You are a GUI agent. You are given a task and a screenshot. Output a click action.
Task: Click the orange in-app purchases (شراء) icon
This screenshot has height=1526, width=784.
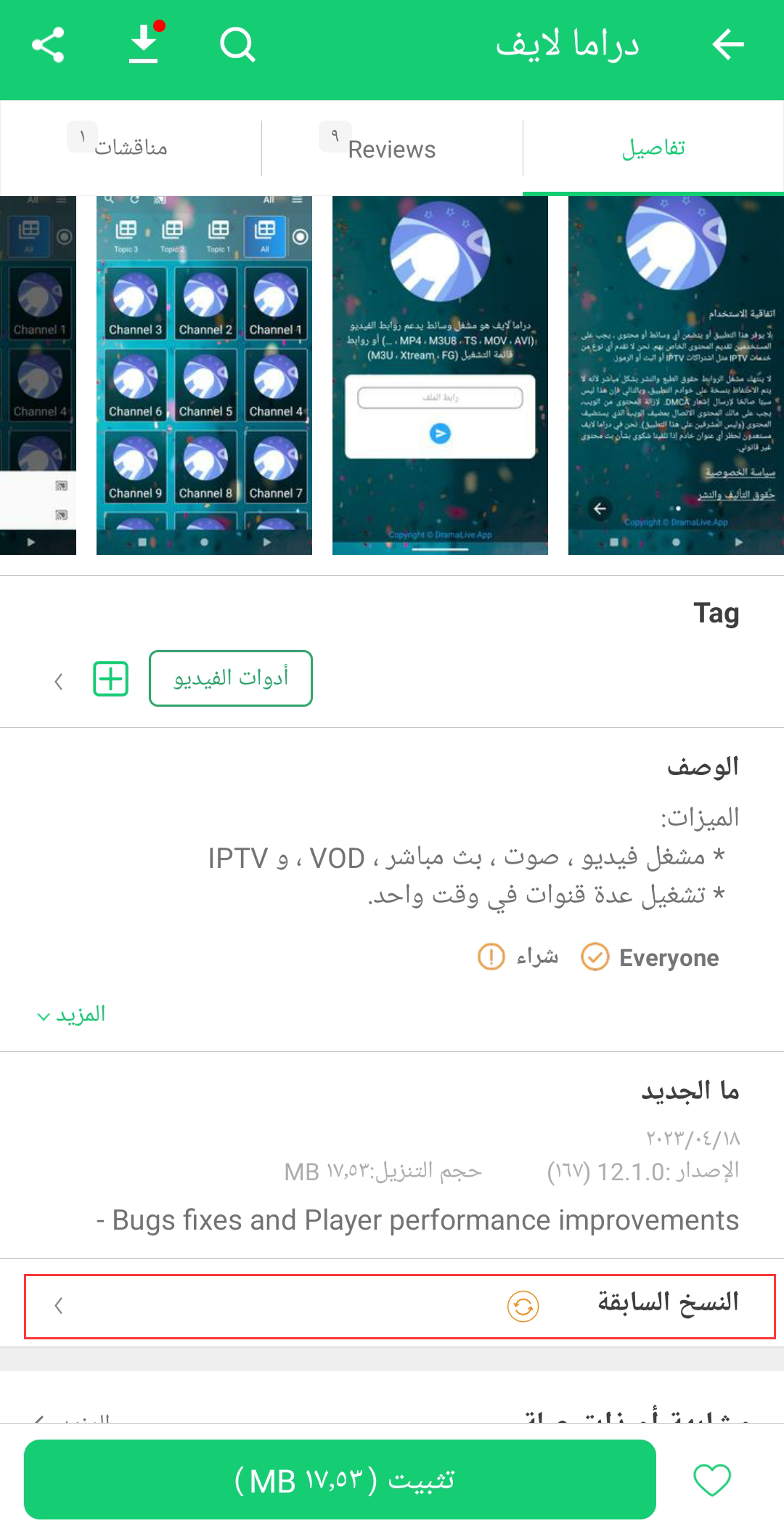click(491, 957)
